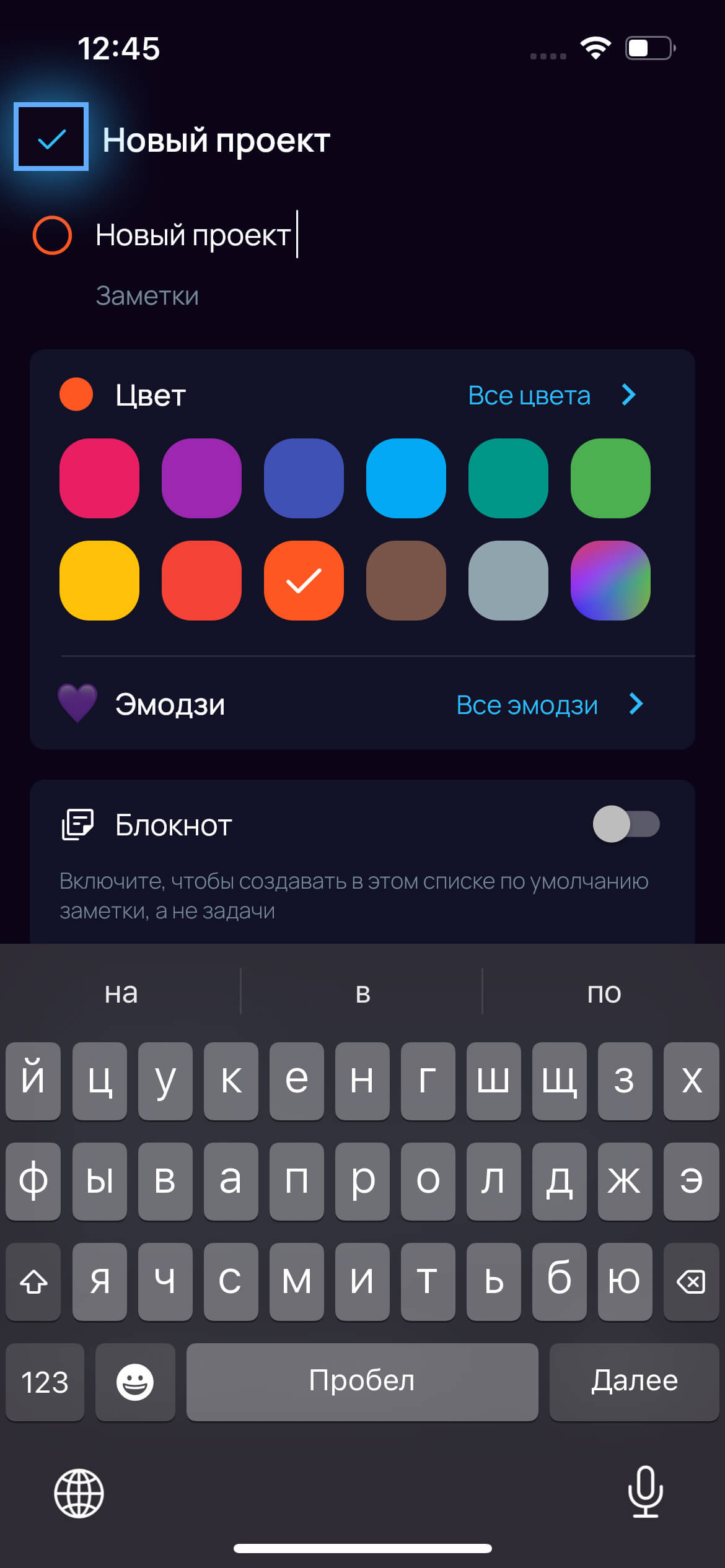Tap the project name field "Новый проект"
Screen dimensions: 725x1568
pos(193,235)
